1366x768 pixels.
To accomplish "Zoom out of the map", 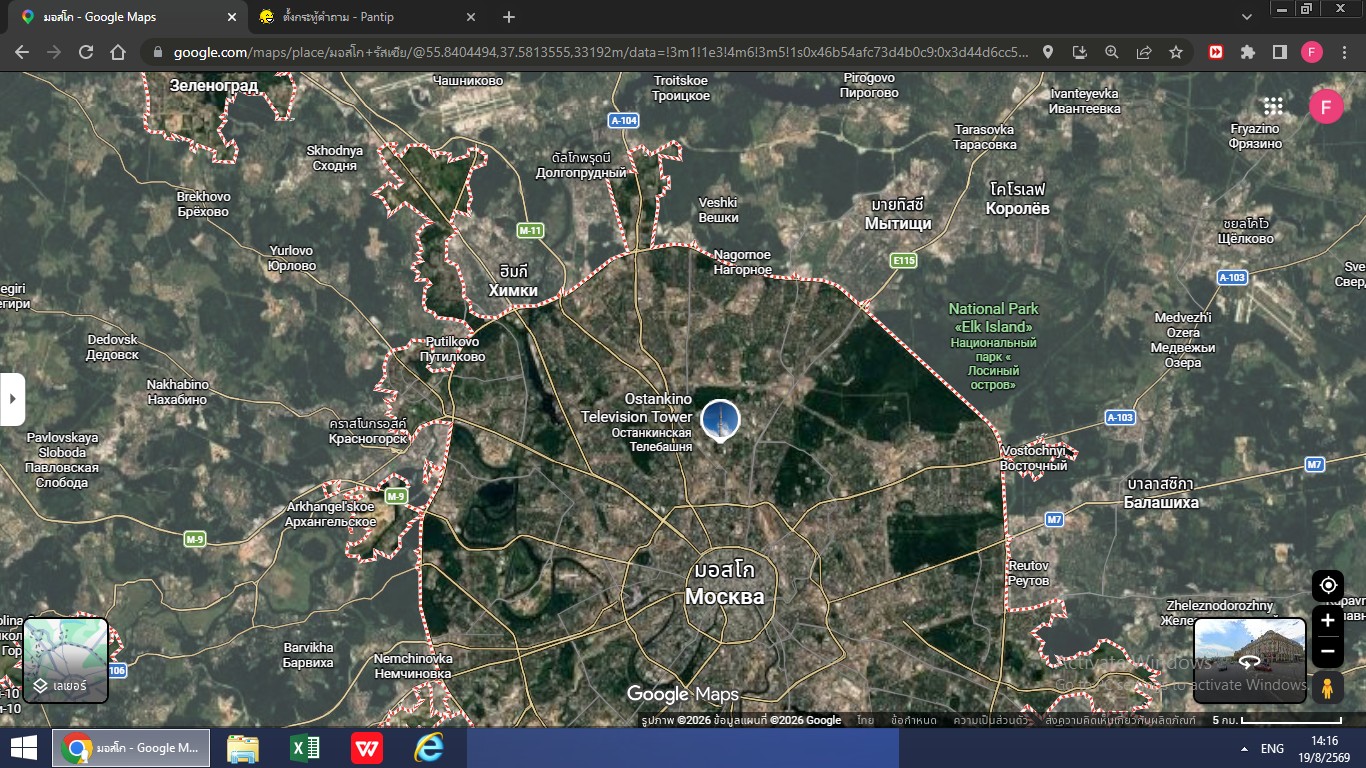I will (1327, 652).
